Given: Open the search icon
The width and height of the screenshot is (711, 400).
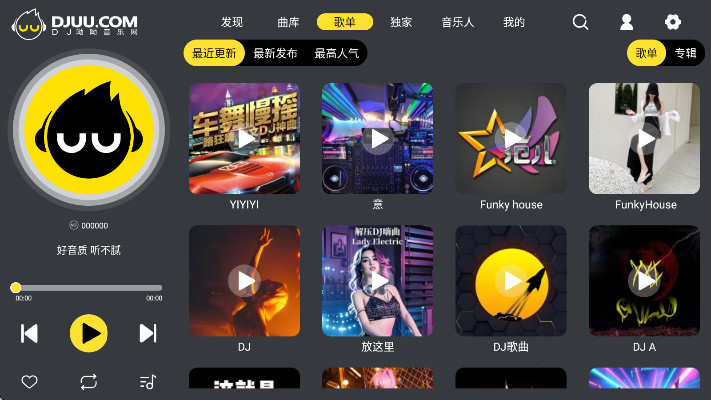Looking at the screenshot, I should 580,22.
